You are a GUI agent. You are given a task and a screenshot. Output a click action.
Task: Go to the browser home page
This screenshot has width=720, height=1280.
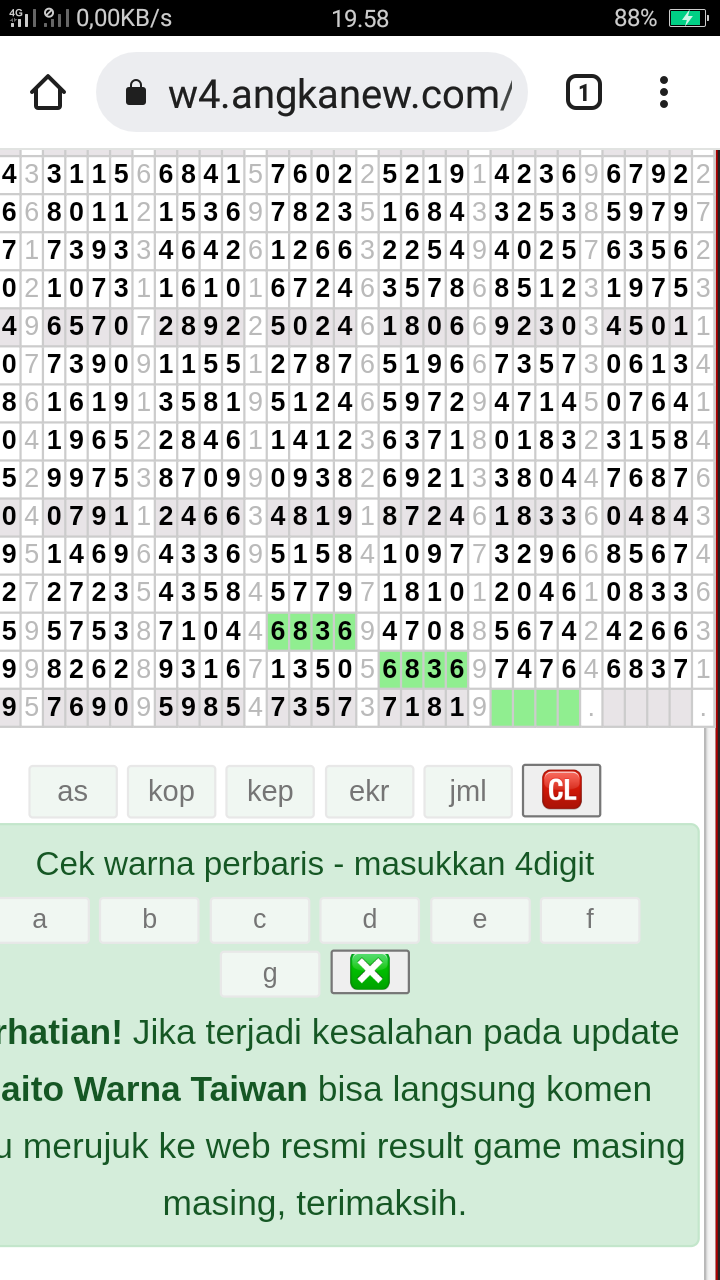pos(48,93)
